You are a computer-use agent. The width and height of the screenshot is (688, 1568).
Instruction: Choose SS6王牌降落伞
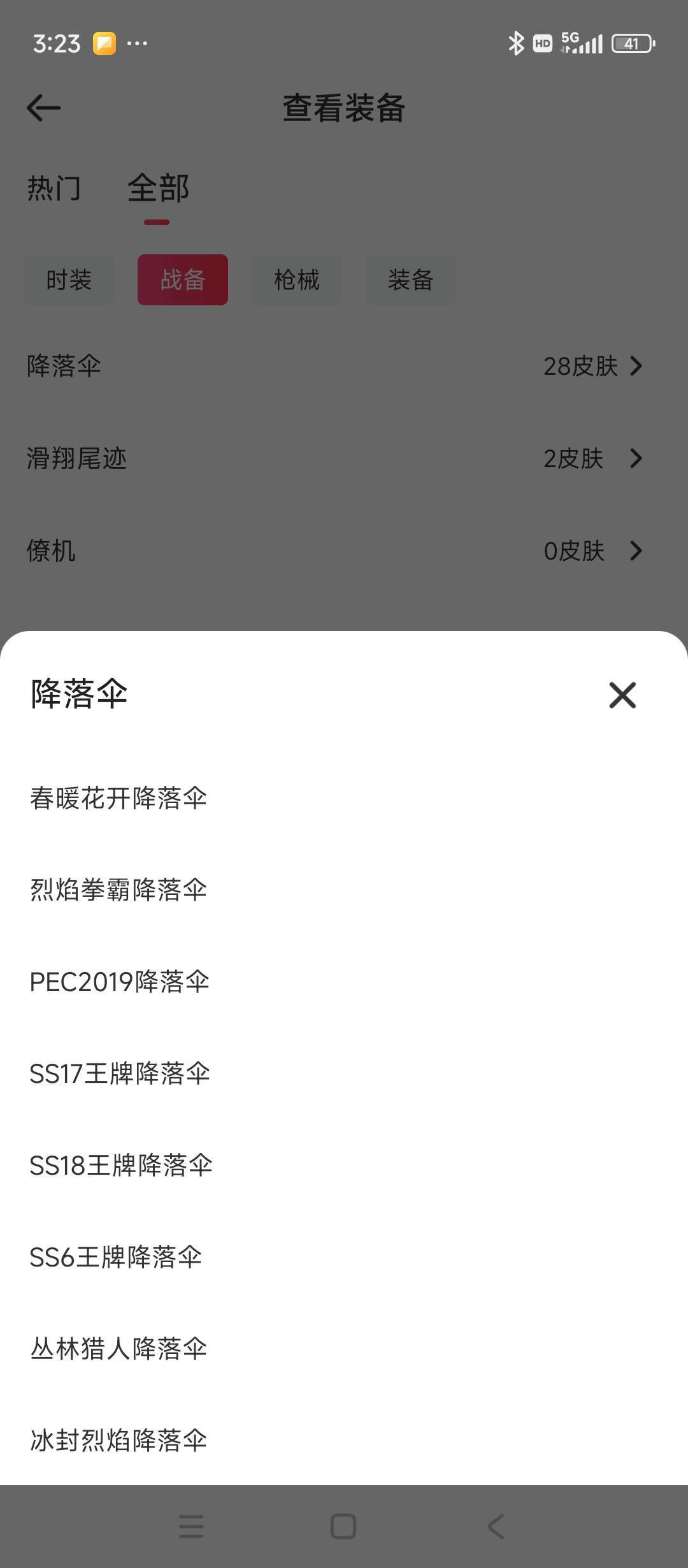[344, 1257]
